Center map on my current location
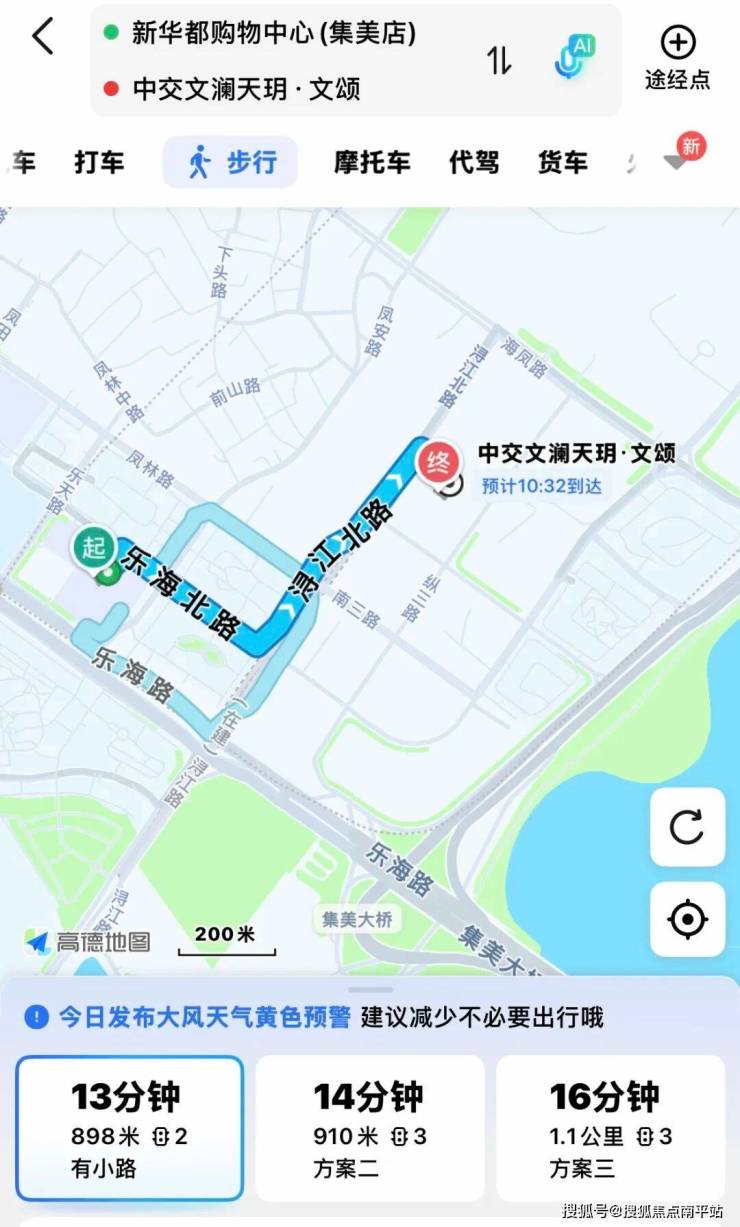This screenshot has height=1227, width=740. click(687, 919)
